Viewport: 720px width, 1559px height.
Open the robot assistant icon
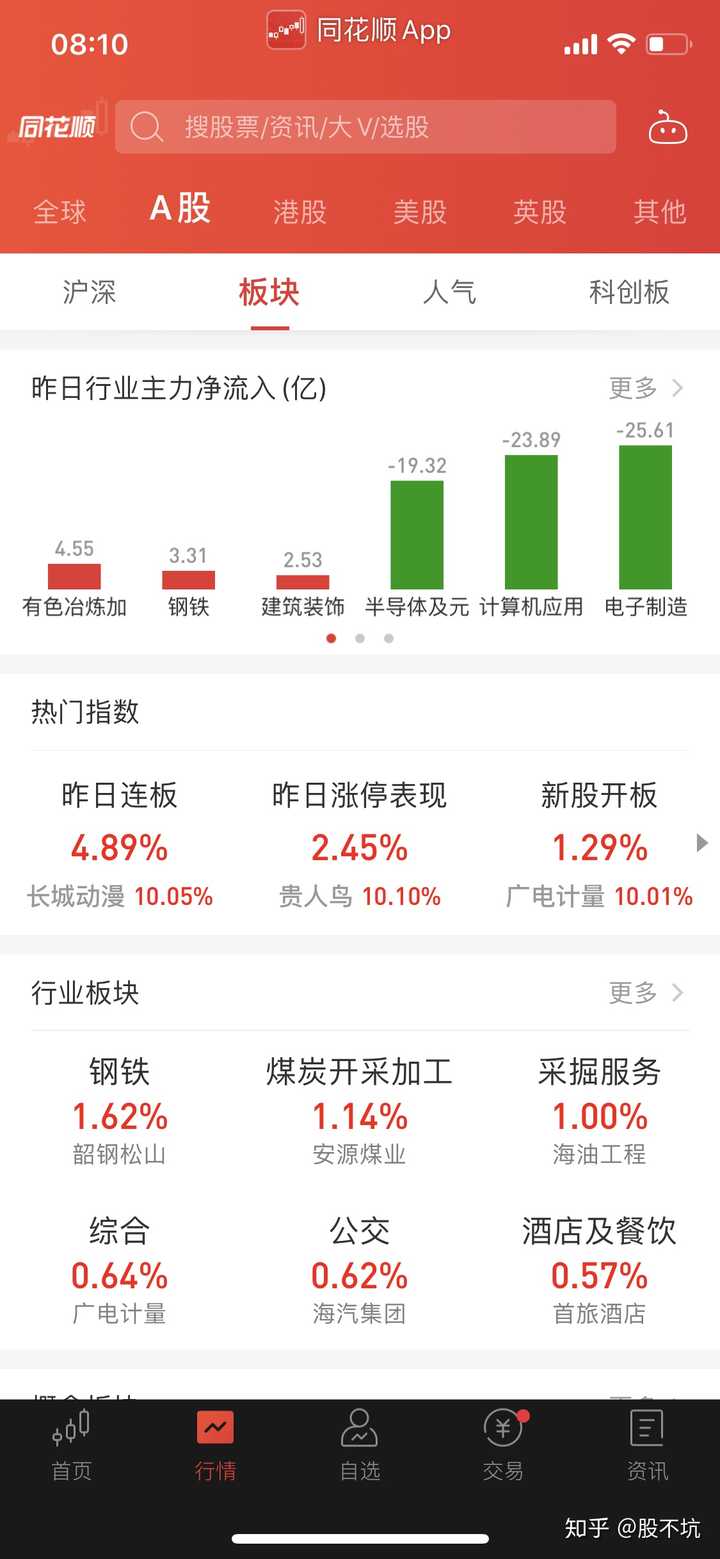click(667, 127)
